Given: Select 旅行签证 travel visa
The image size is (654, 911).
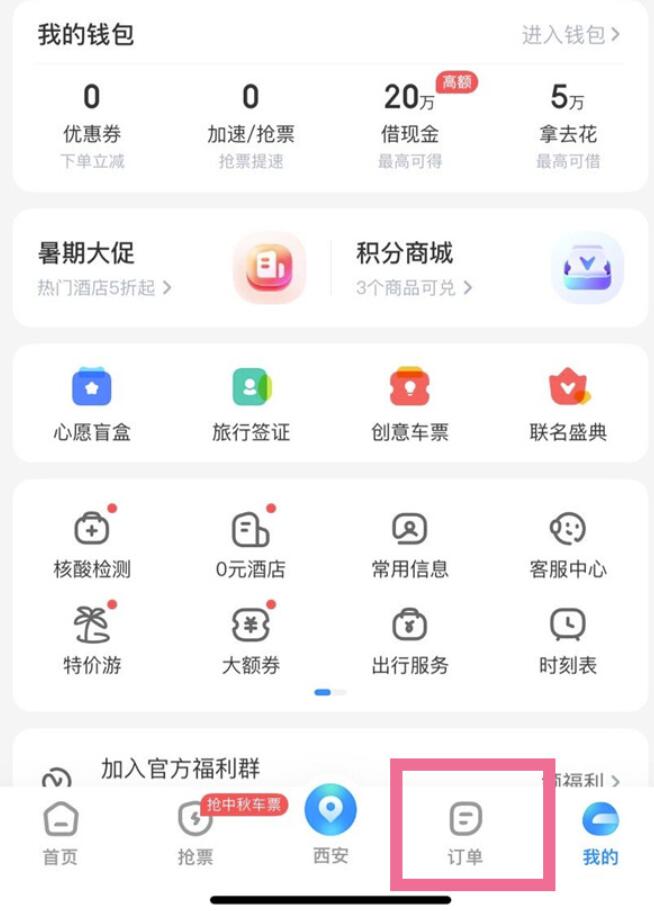Looking at the screenshot, I should (251, 403).
